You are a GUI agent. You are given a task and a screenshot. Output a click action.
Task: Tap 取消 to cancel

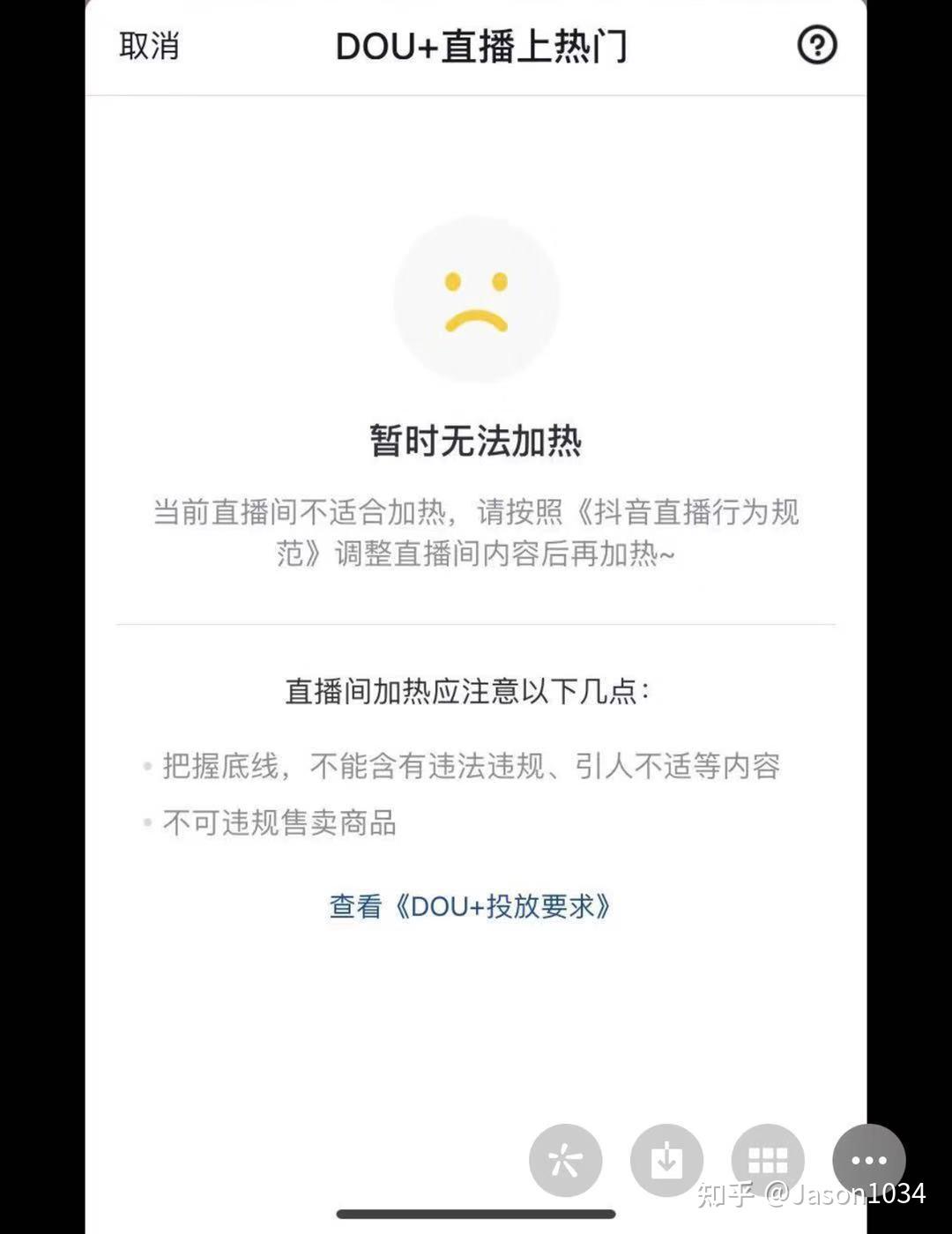pyautogui.click(x=149, y=46)
